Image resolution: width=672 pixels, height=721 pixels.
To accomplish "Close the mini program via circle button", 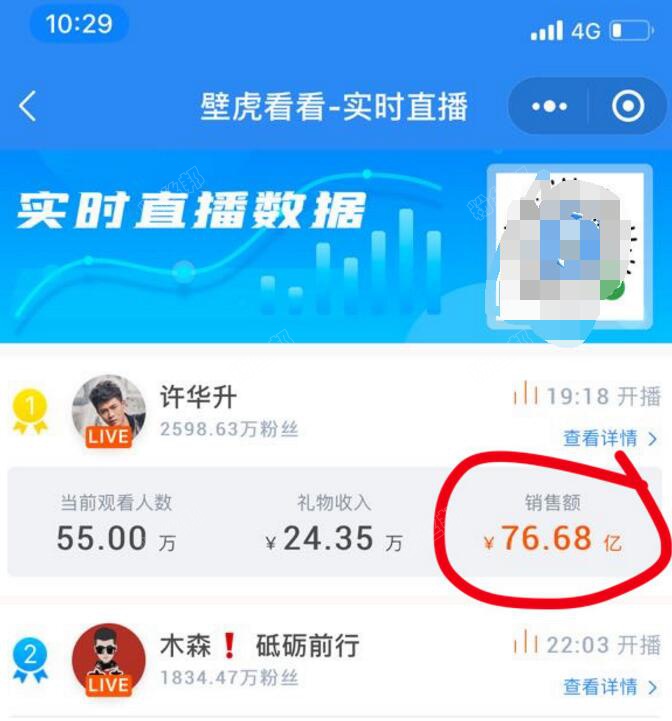I will (628, 106).
